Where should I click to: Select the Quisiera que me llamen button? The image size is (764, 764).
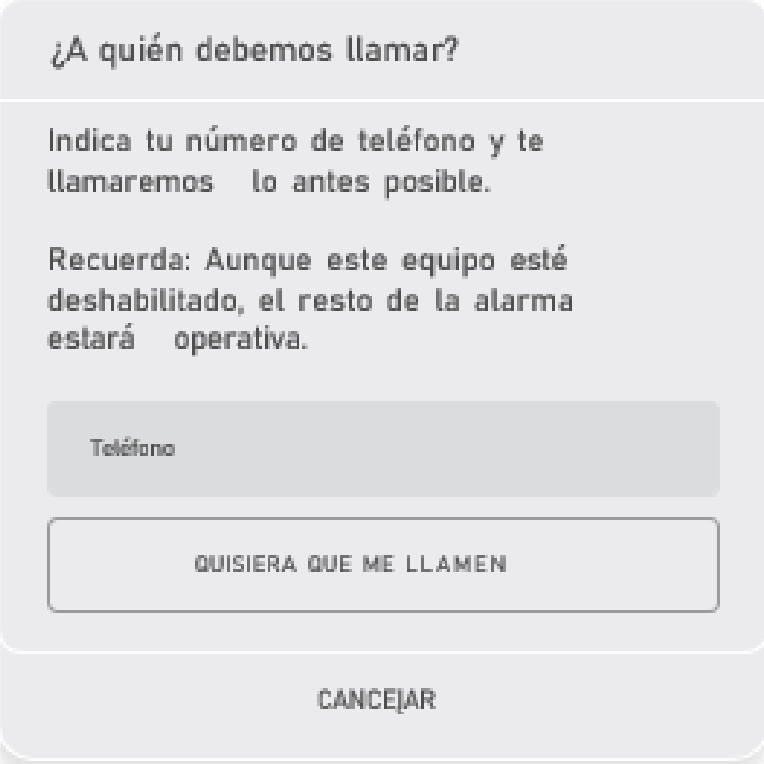pos(383,564)
